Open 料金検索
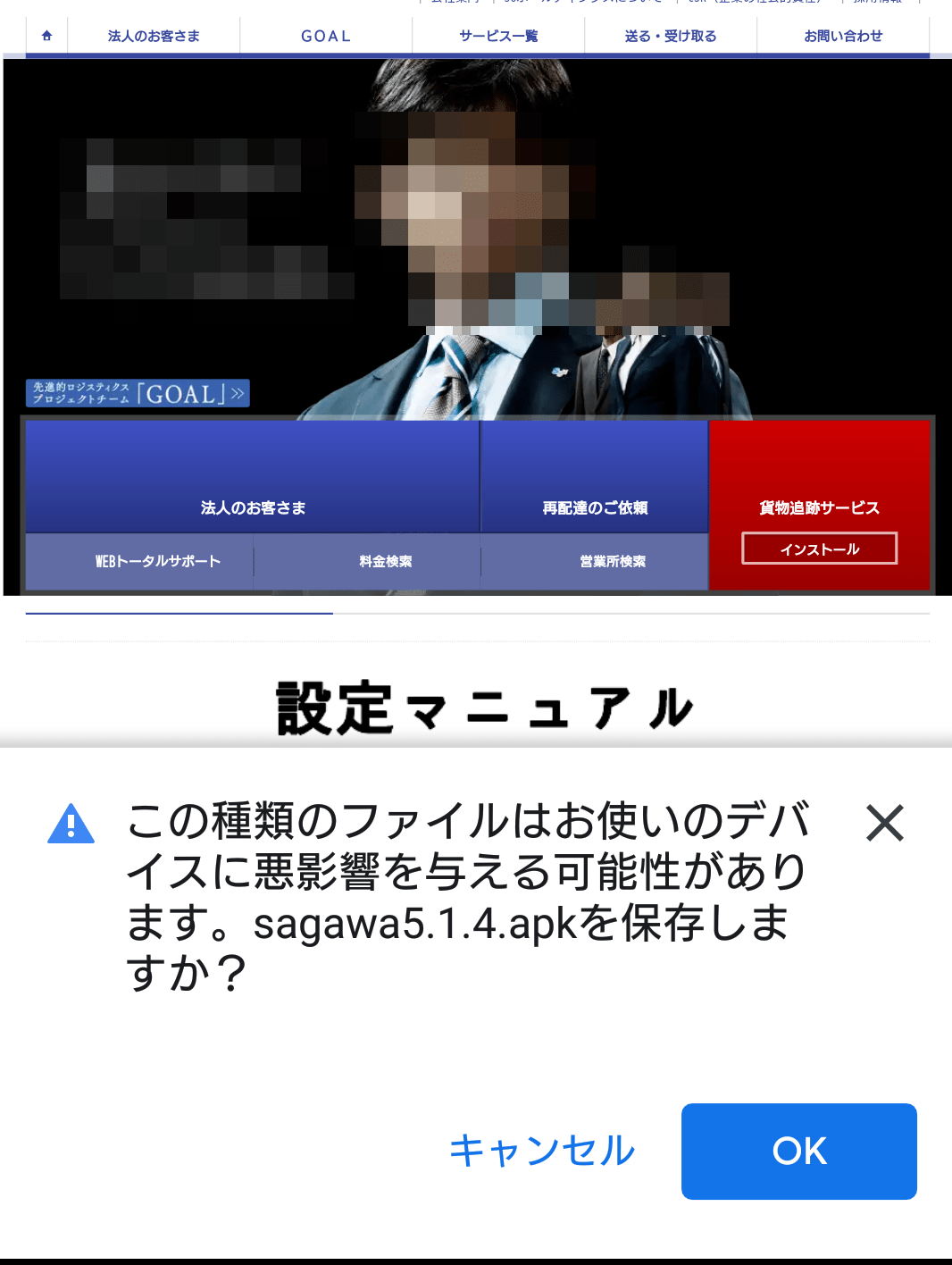This screenshot has height=1265, width=952. pyautogui.click(x=386, y=561)
